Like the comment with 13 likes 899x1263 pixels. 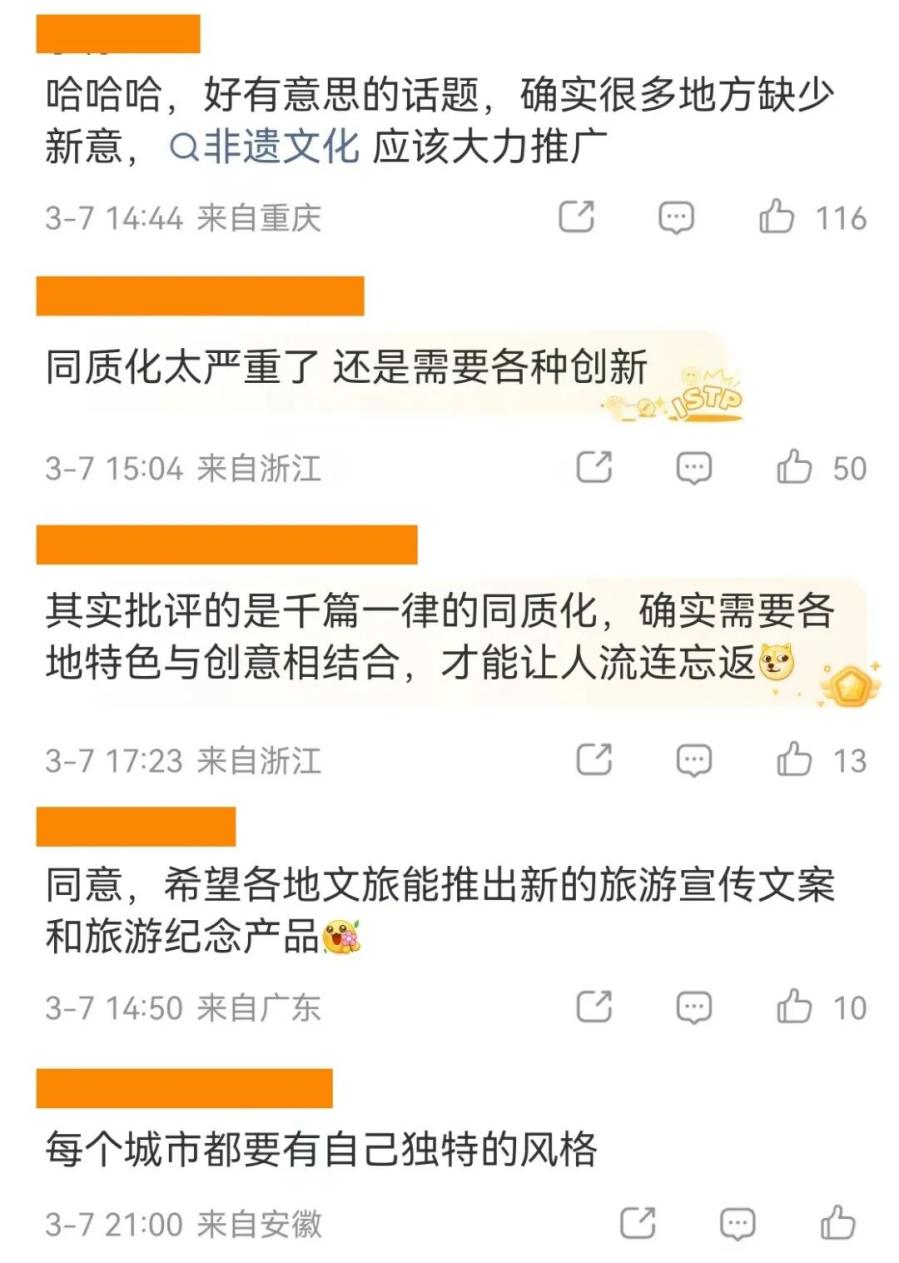tap(794, 760)
